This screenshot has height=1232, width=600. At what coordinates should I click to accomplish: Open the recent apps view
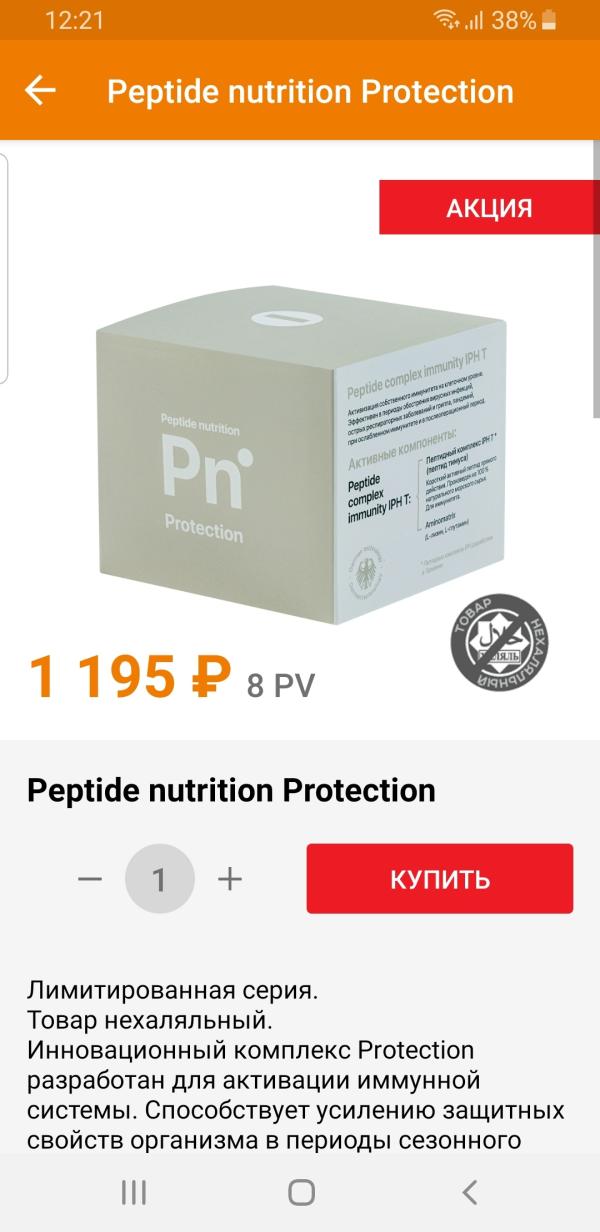coord(133,1192)
